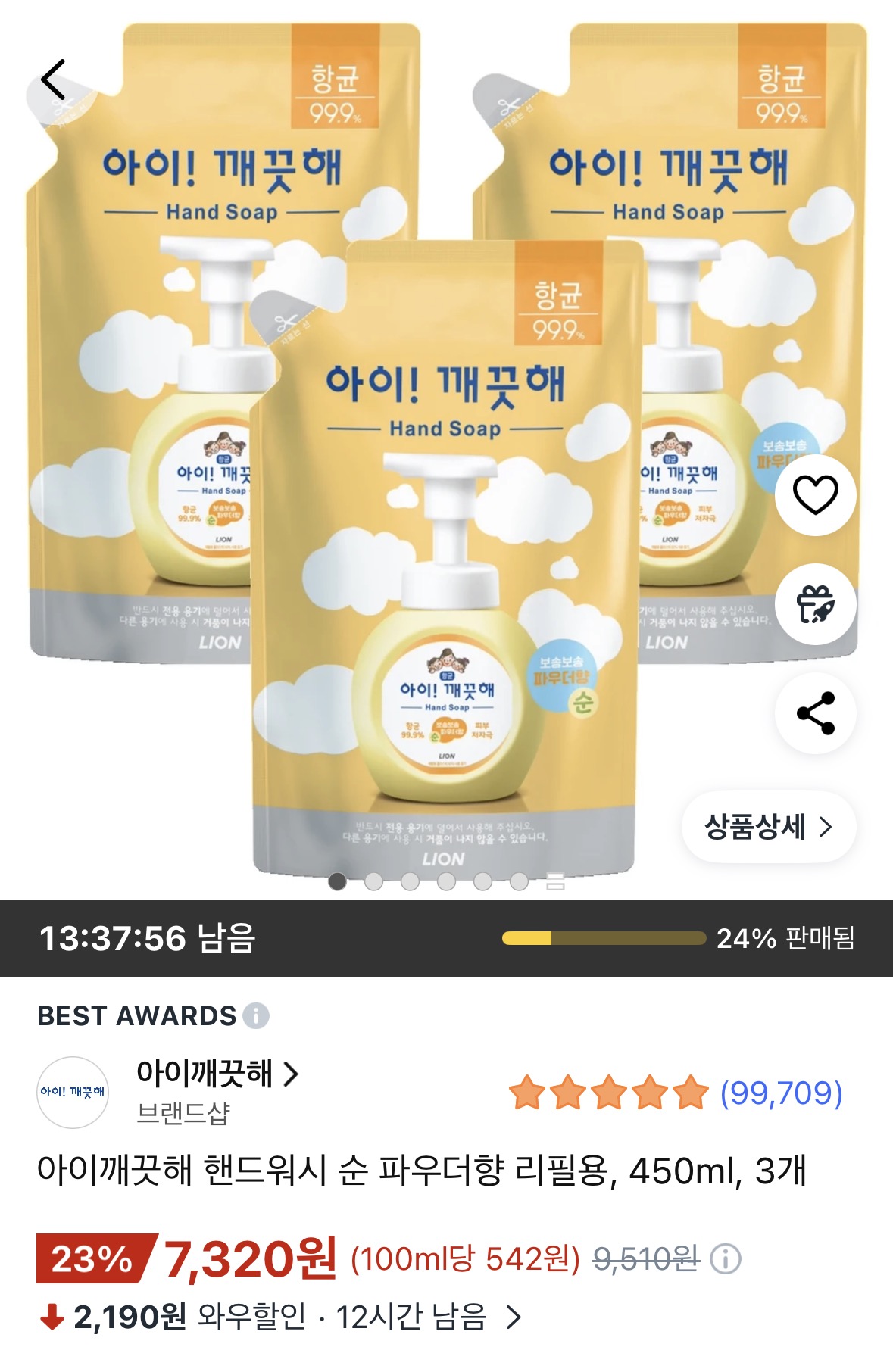This screenshot has height=1372, width=893.
Task: Jump to the second product image dot
Action: coord(373,881)
